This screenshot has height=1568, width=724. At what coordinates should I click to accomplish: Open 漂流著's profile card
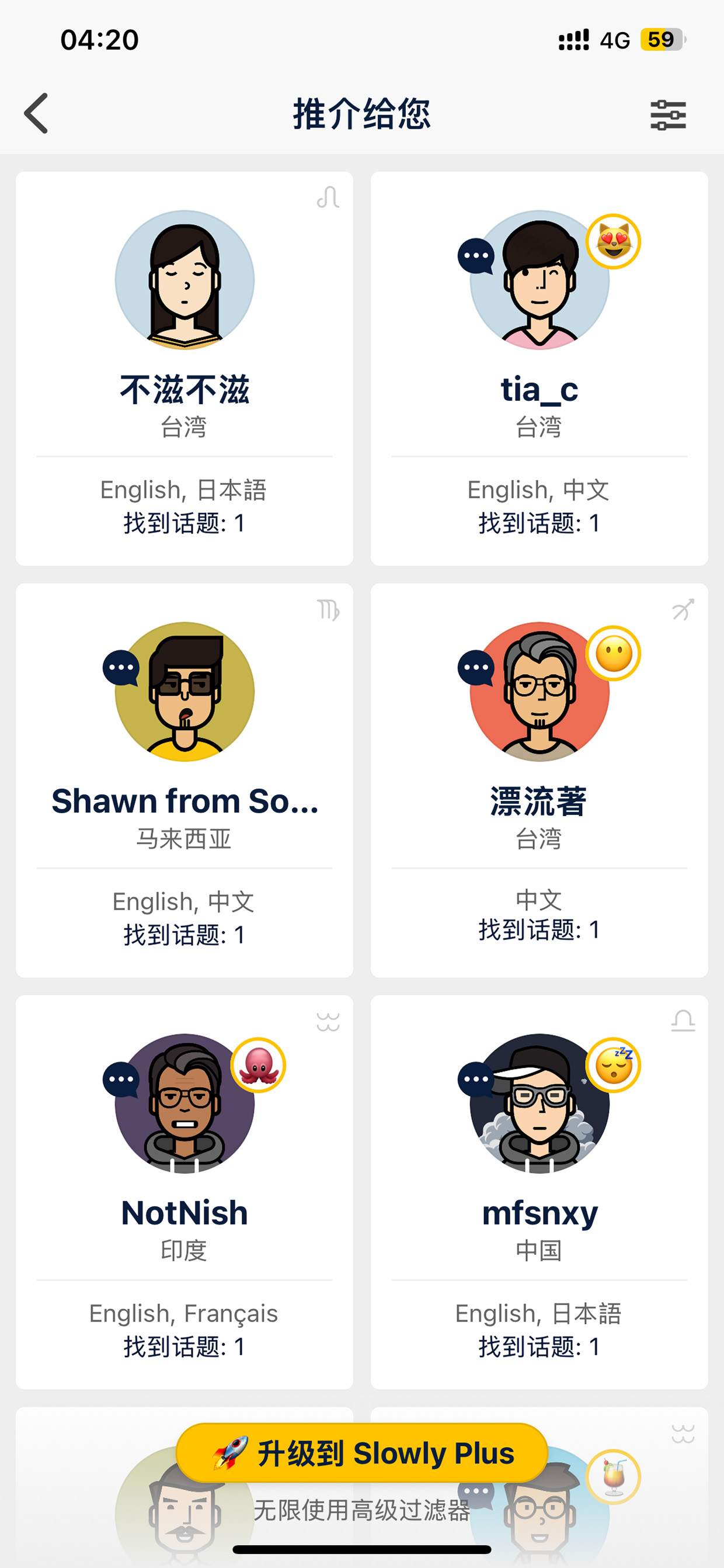(x=539, y=780)
